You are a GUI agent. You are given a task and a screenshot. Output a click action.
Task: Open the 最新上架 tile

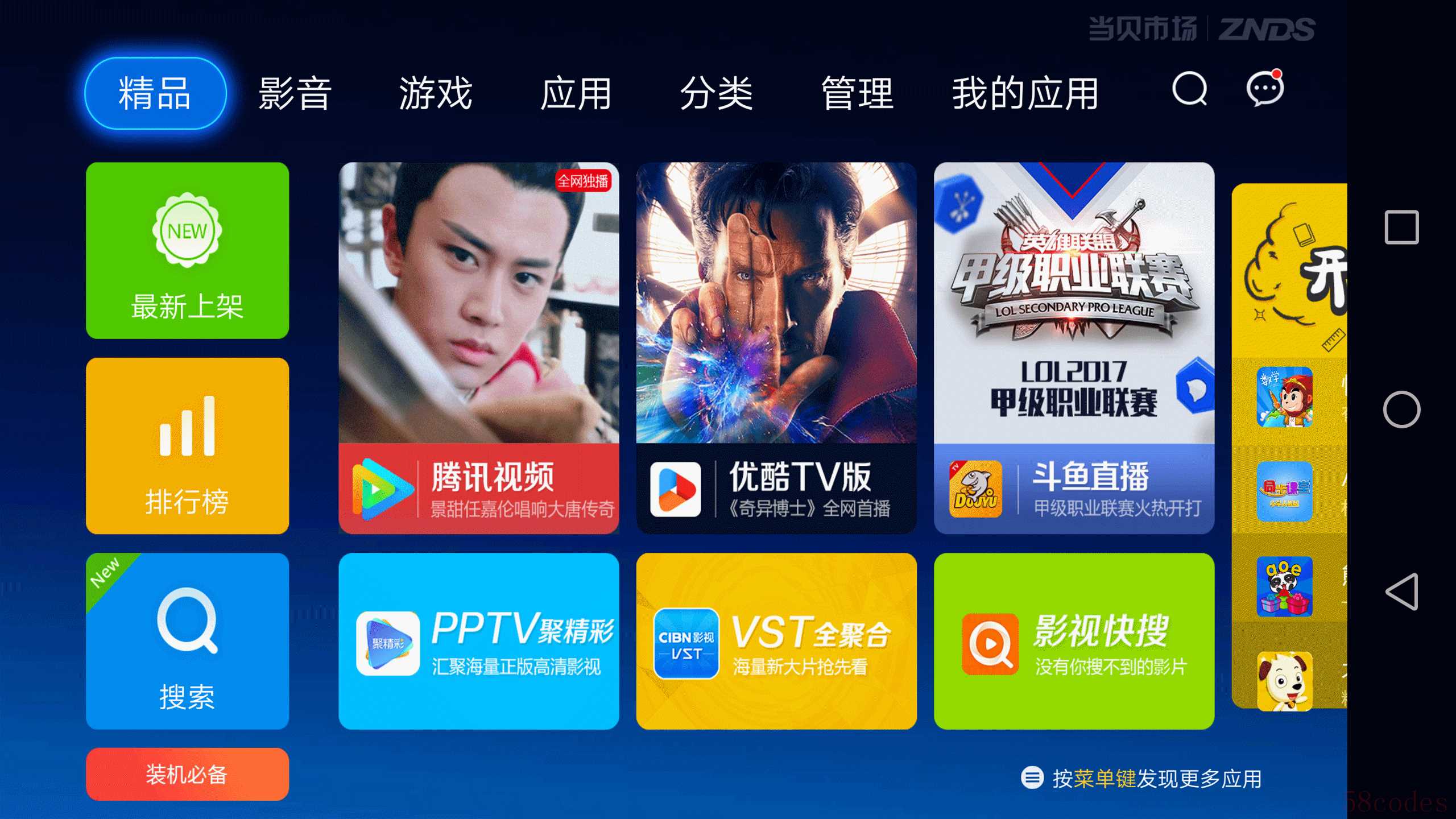[187, 250]
